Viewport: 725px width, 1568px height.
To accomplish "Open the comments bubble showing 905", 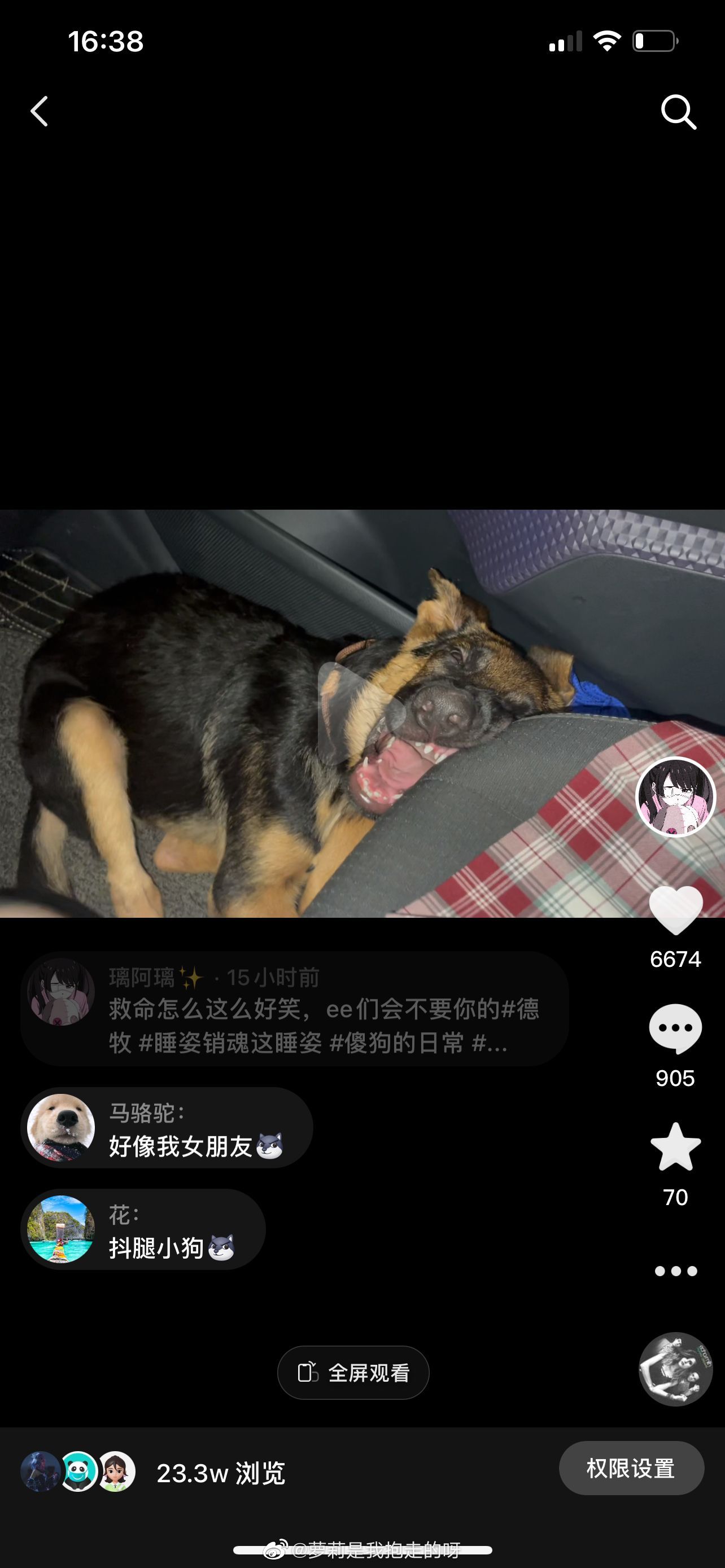I will click(675, 1030).
